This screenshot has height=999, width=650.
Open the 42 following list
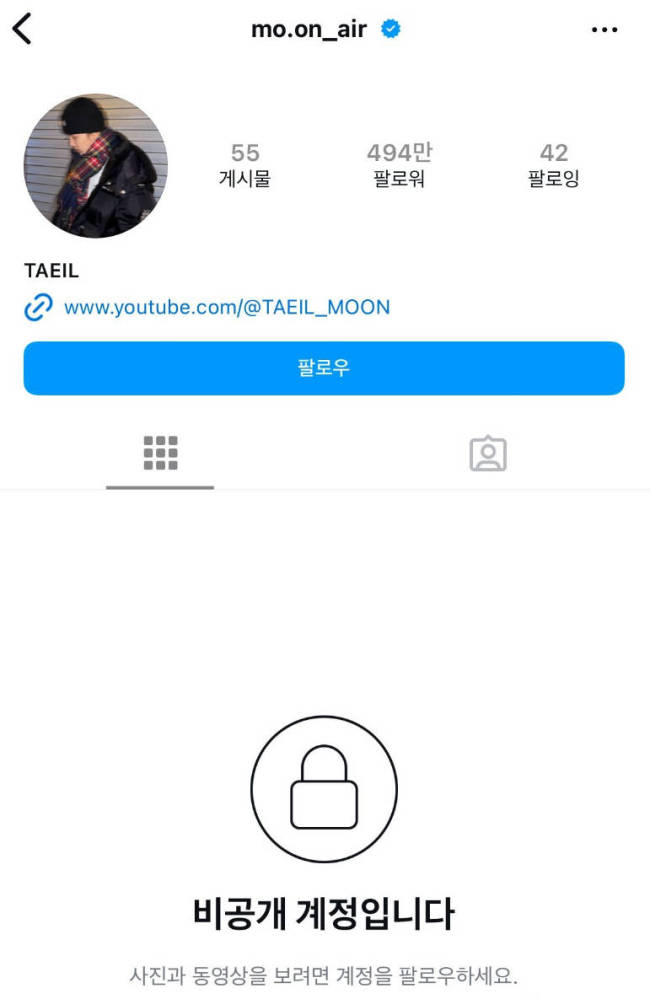pyautogui.click(x=553, y=165)
